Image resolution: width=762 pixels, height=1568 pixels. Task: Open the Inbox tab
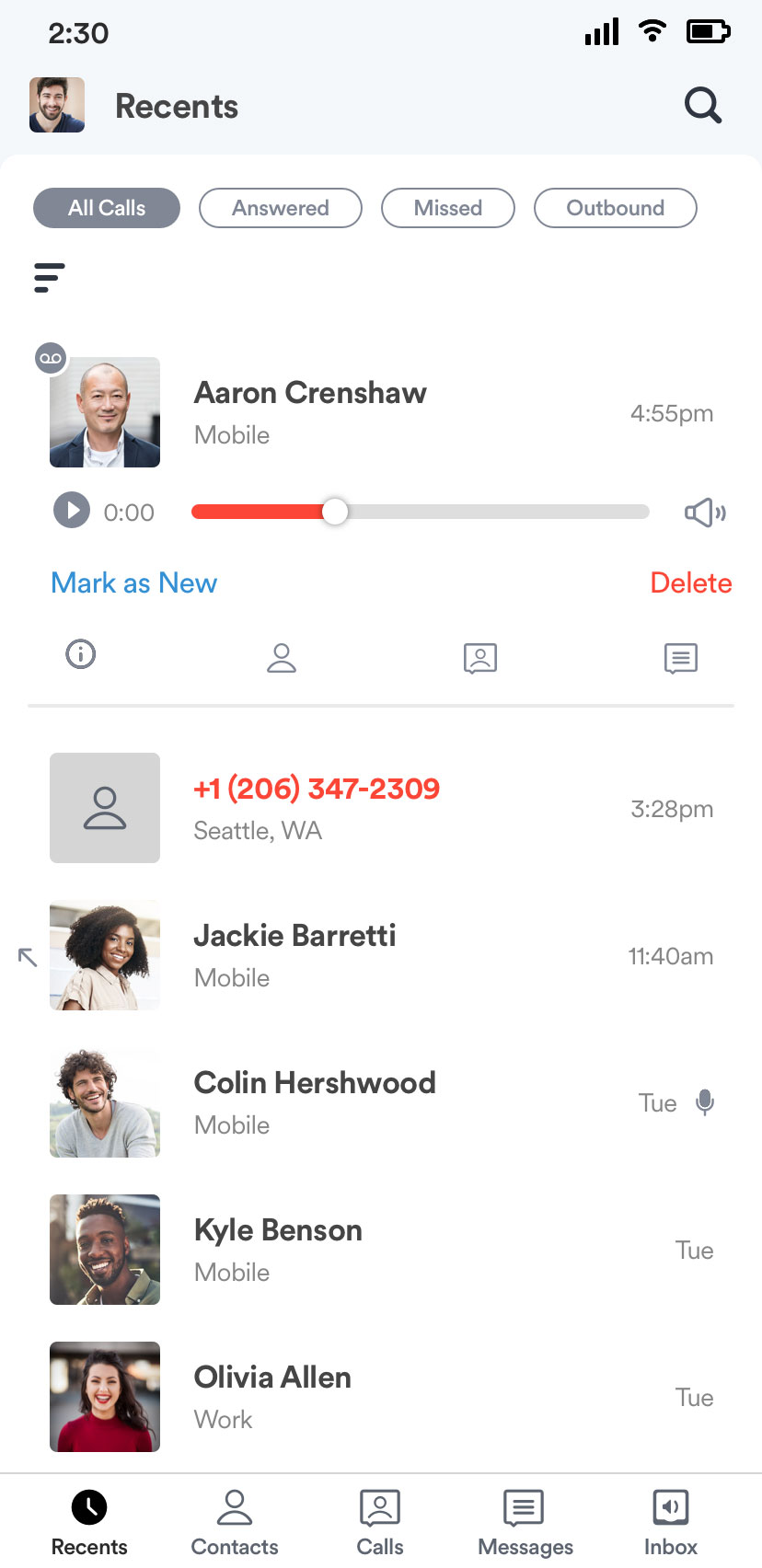click(x=671, y=1523)
